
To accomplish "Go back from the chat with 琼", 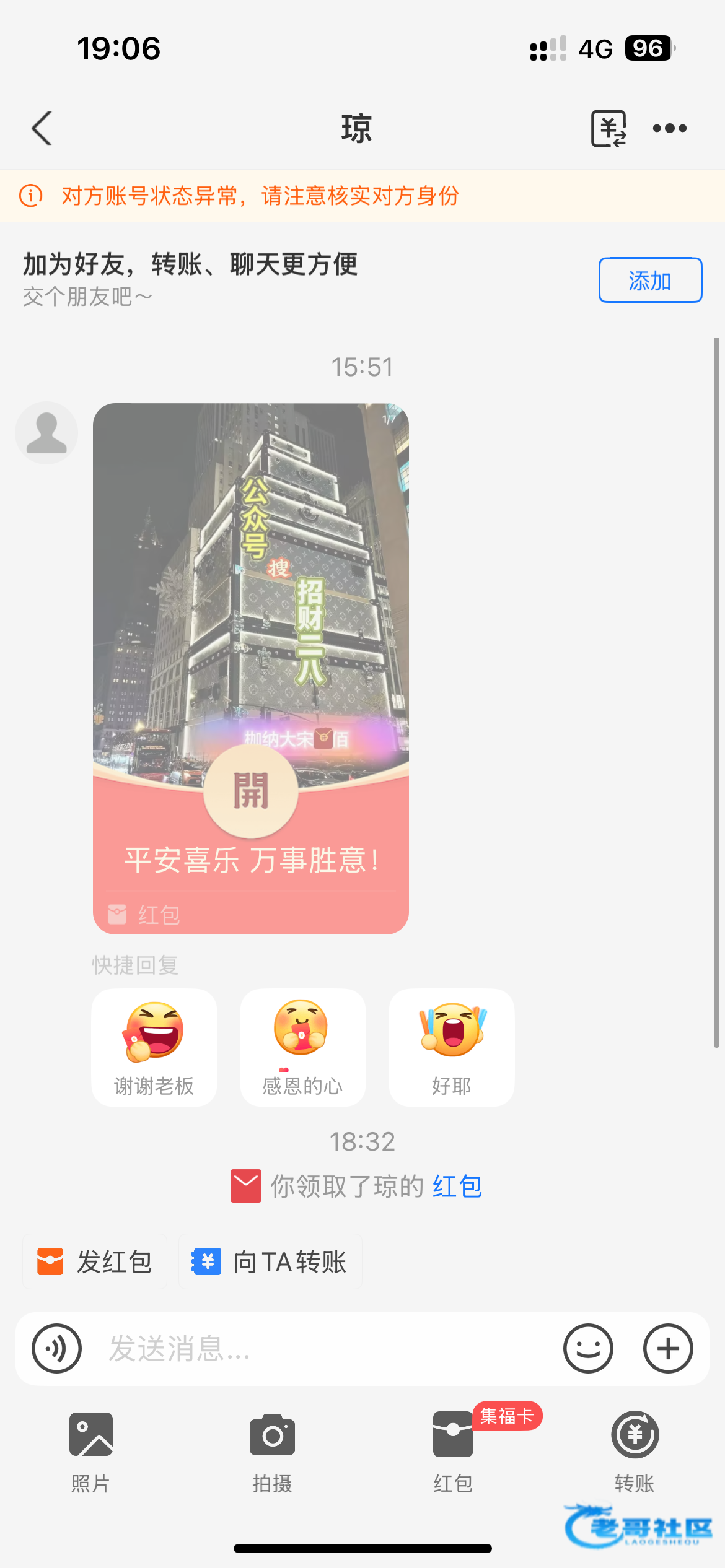I will (42, 129).
